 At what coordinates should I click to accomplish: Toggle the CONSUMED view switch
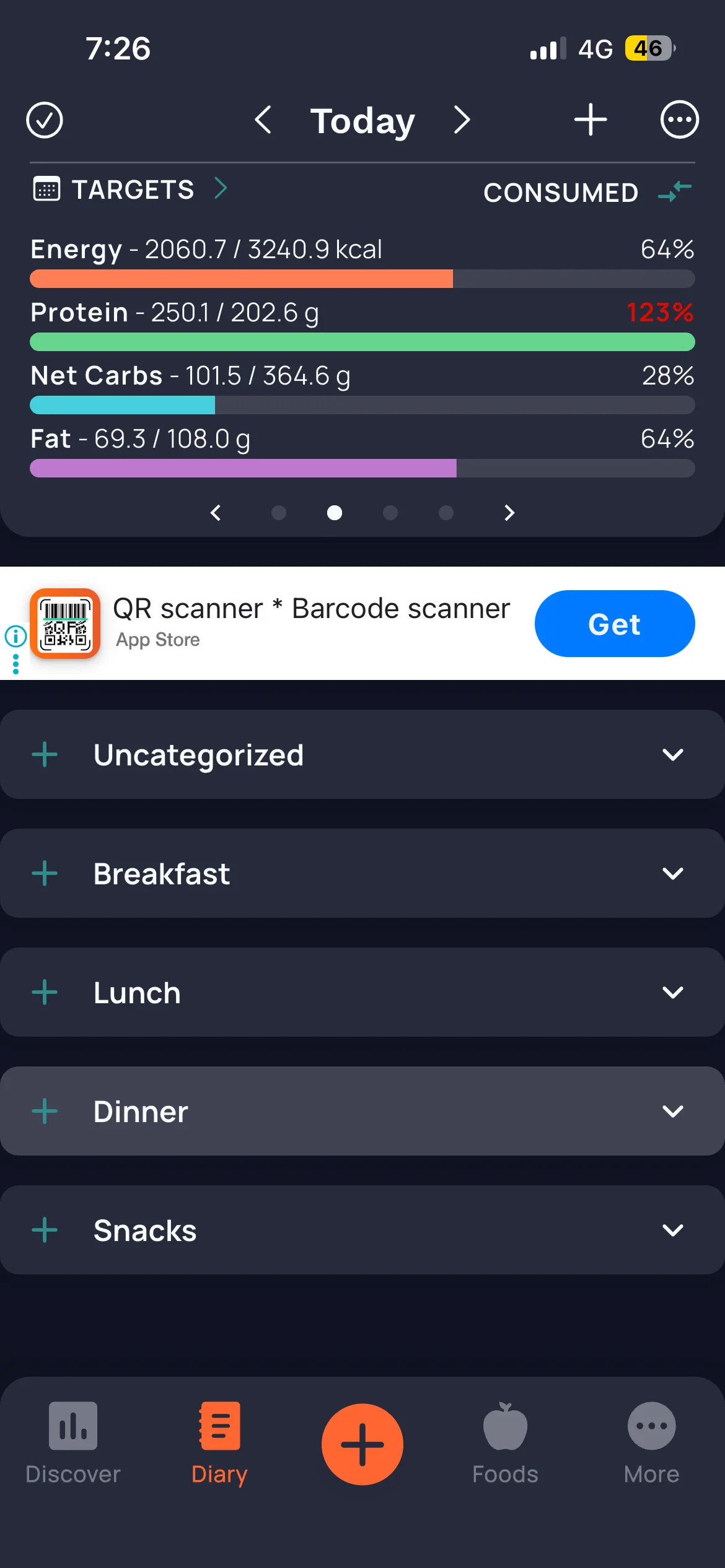point(675,191)
